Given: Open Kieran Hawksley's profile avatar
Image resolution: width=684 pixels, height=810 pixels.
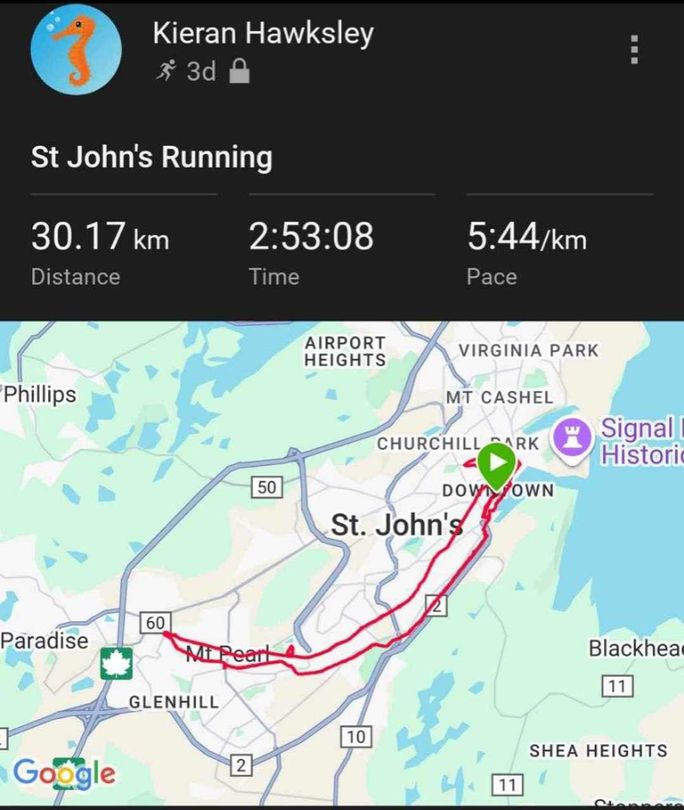Looking at the screenshot, I should point(76,49).
